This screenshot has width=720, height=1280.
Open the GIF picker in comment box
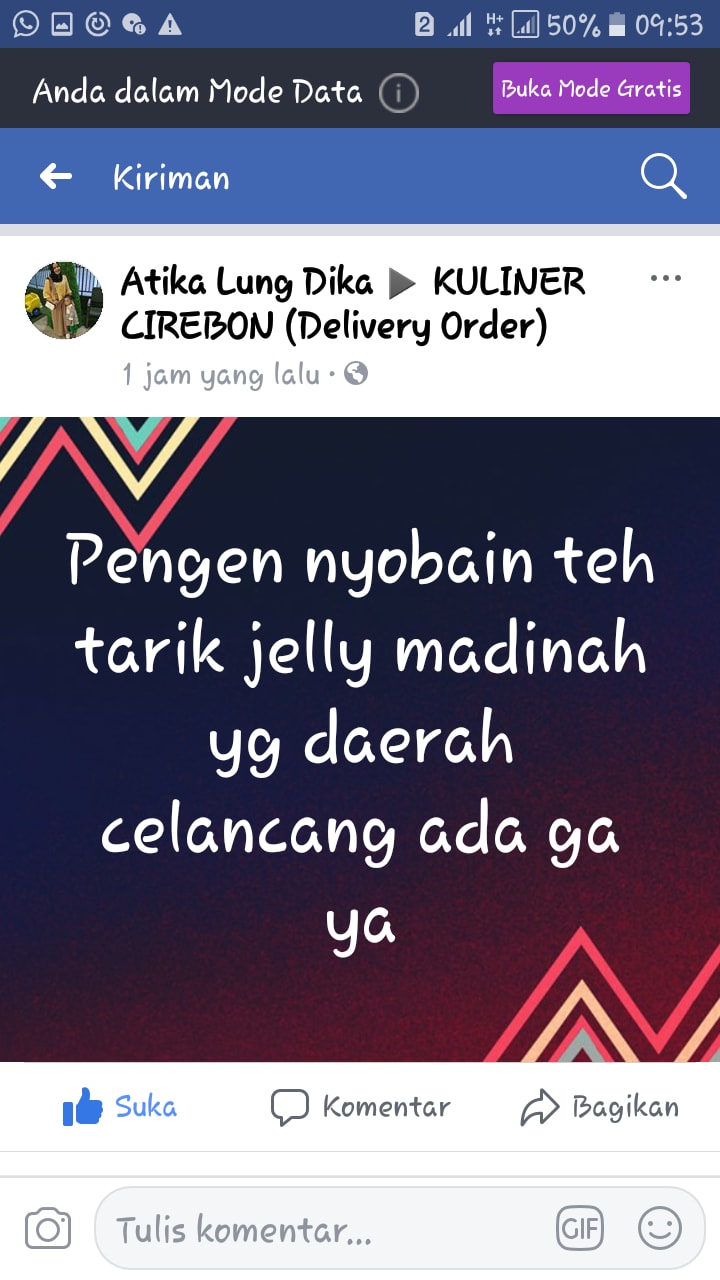click(580, 1228)
